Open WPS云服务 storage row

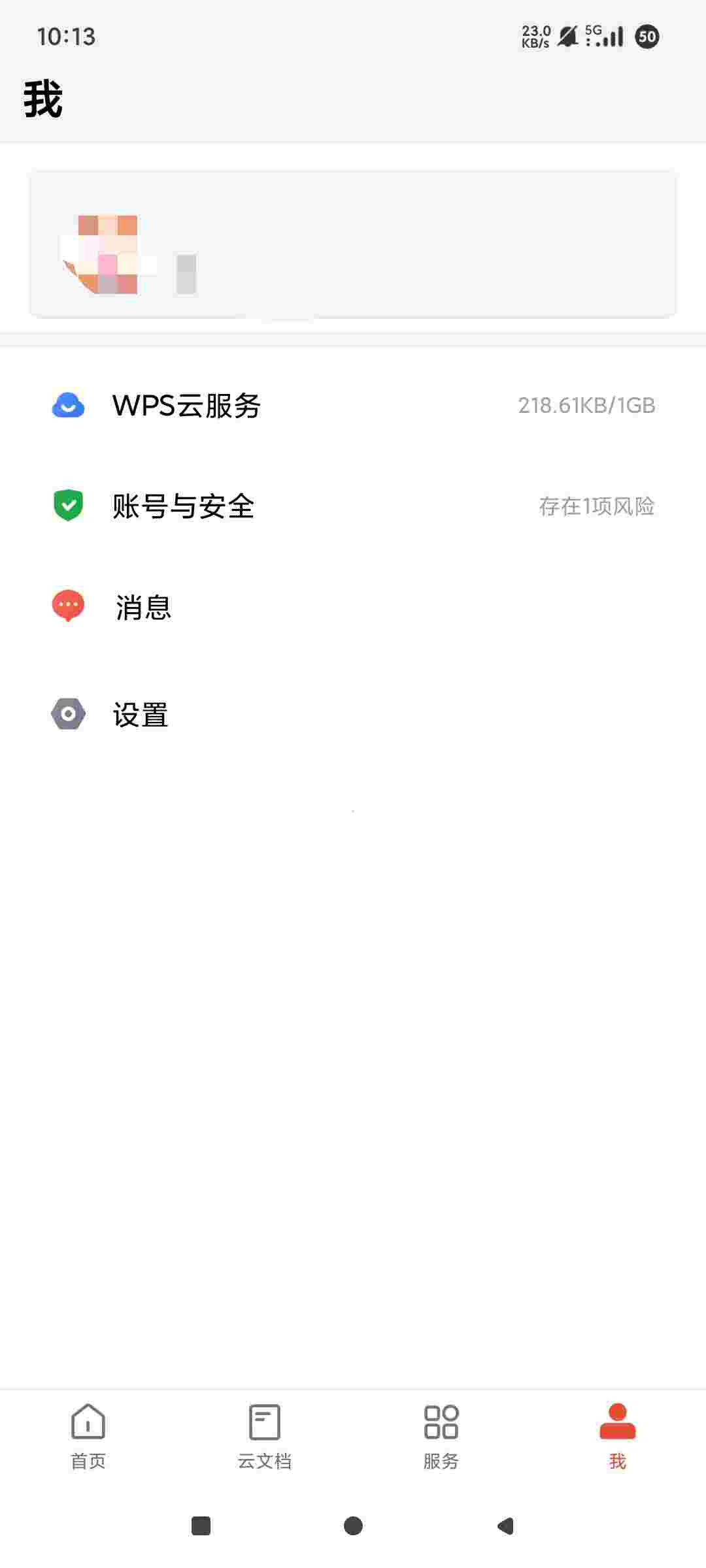353,405
